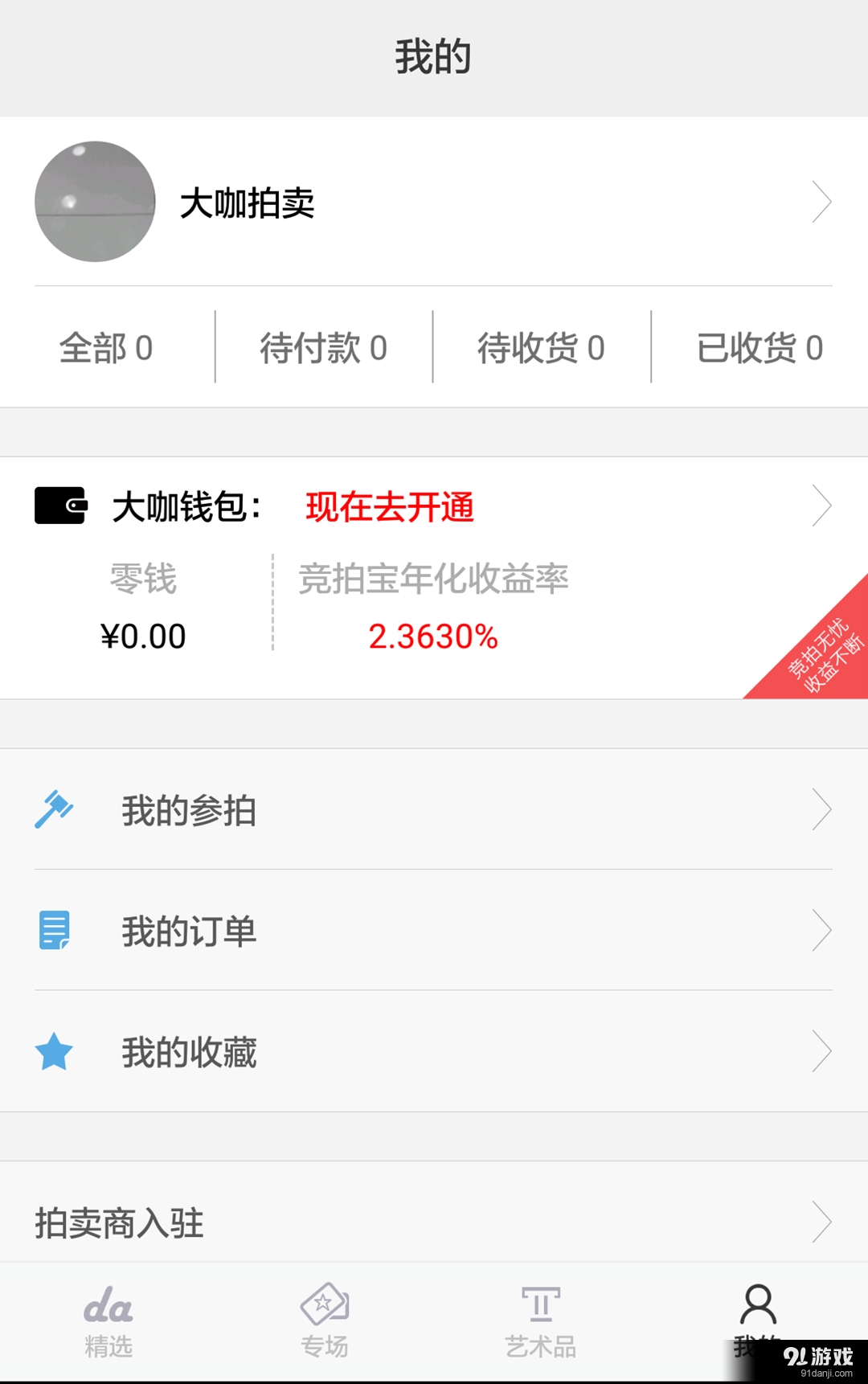868x1384 pixels.
Task: Tap the profile avatar picture
Action: [x=94, y=203]
